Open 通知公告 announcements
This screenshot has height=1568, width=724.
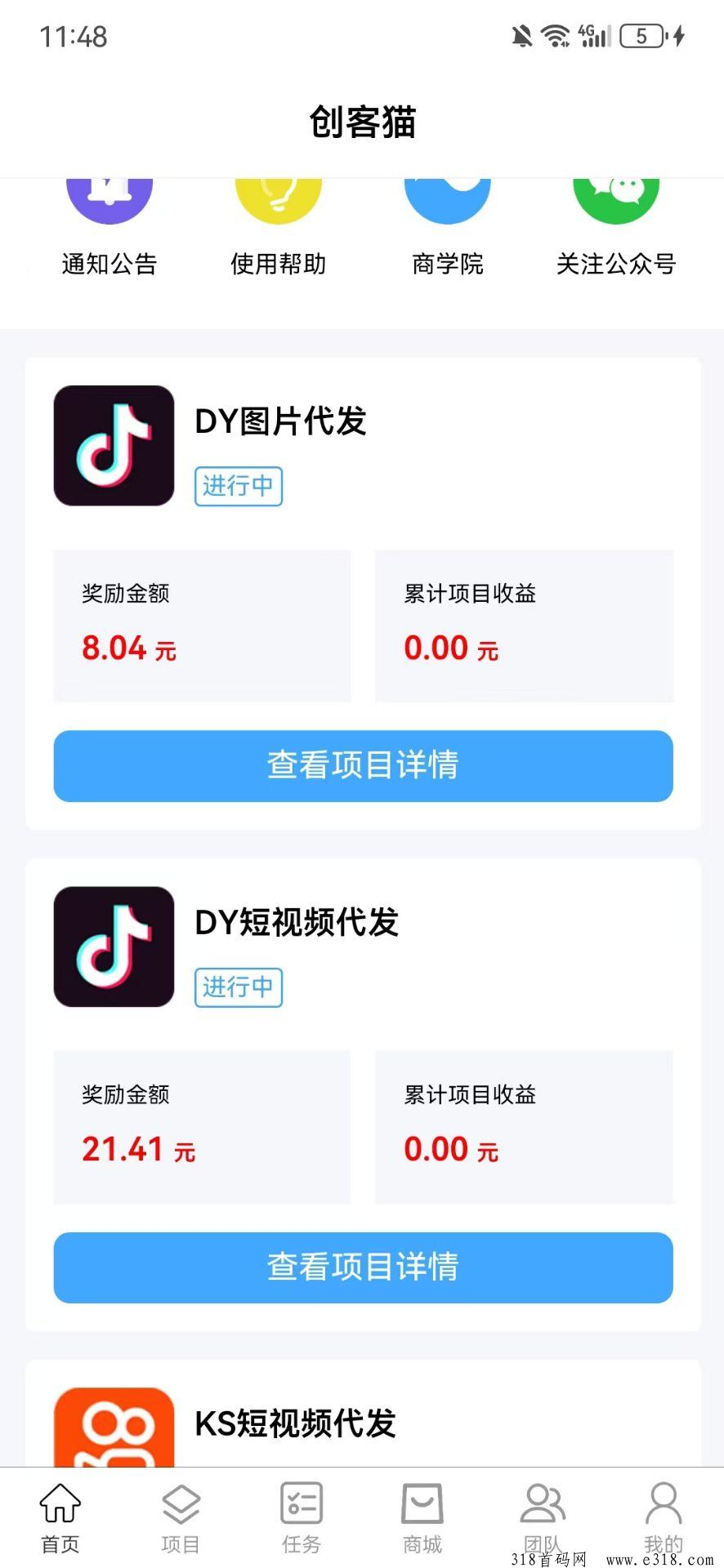(109, 229)
